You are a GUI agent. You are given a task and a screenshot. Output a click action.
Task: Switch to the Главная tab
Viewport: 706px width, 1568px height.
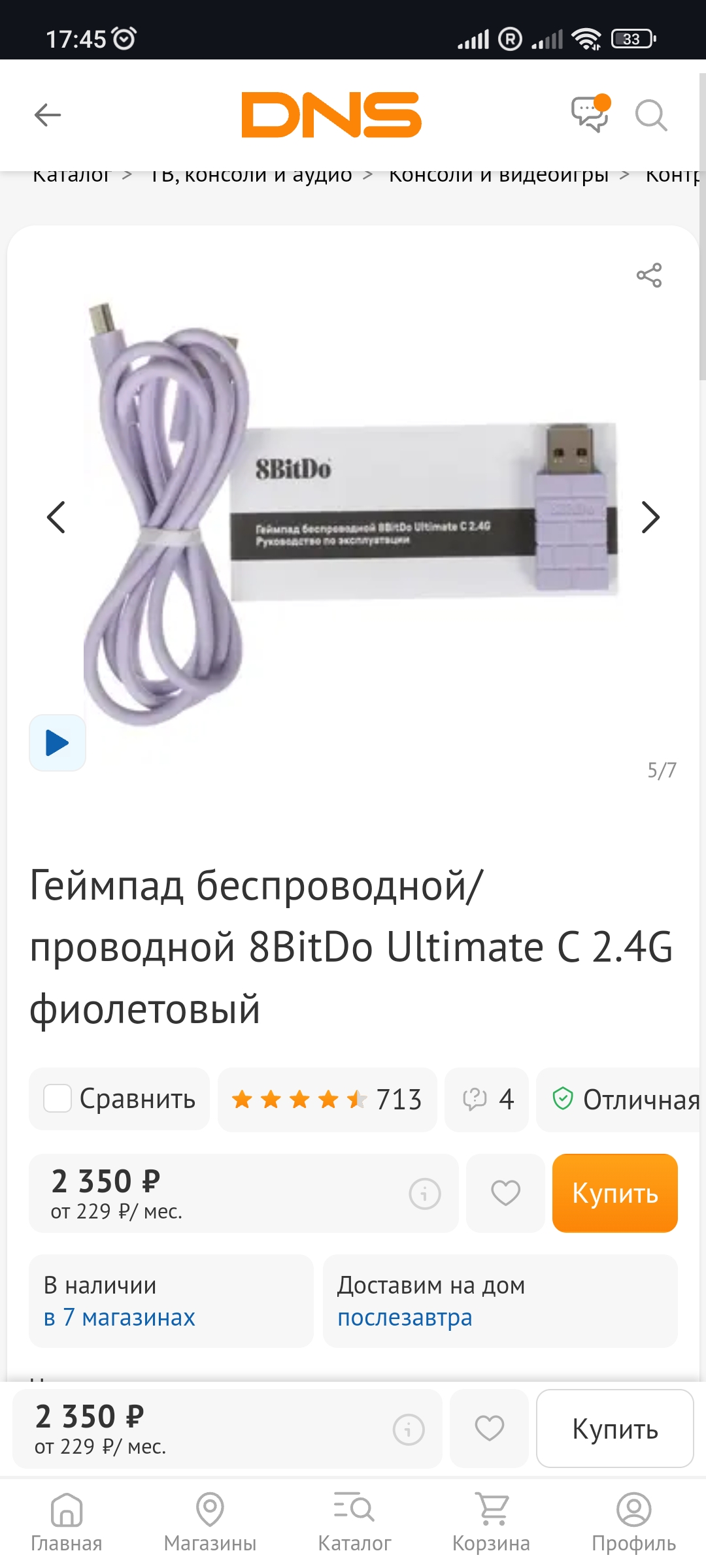(x=67, y=1524)
